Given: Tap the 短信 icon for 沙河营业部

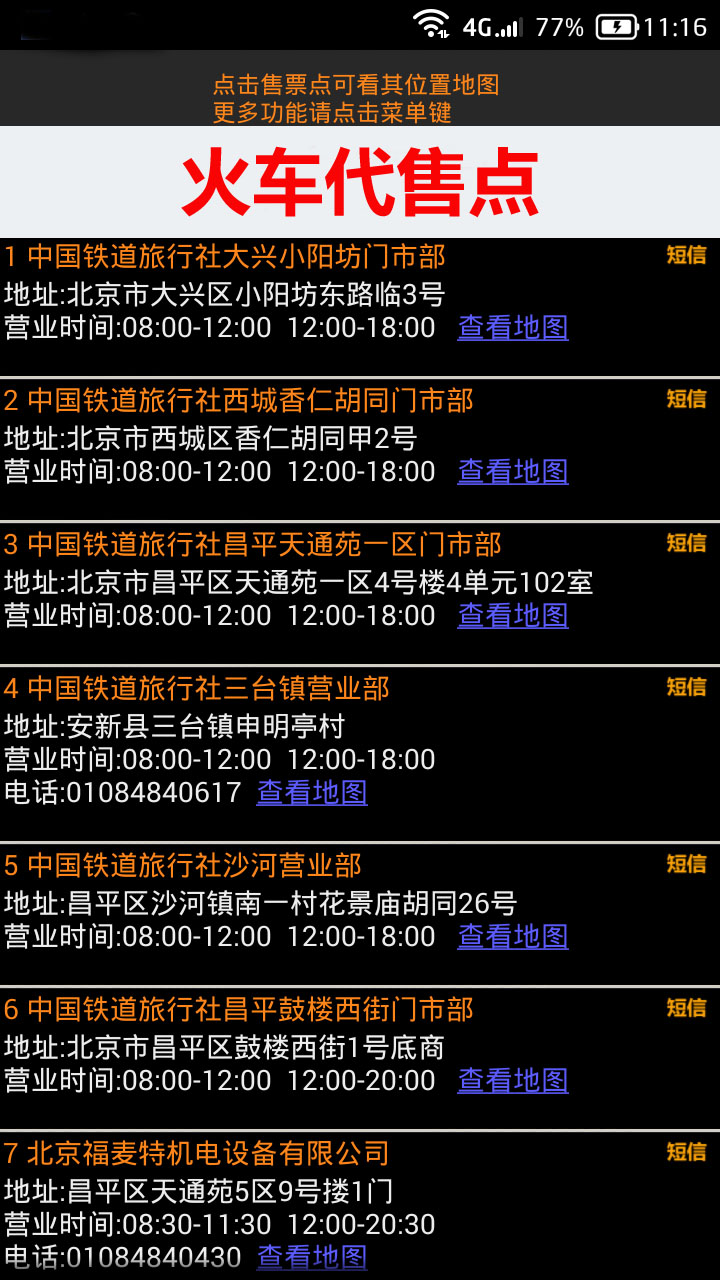Looking at the screenshot, I should point(684,865).
